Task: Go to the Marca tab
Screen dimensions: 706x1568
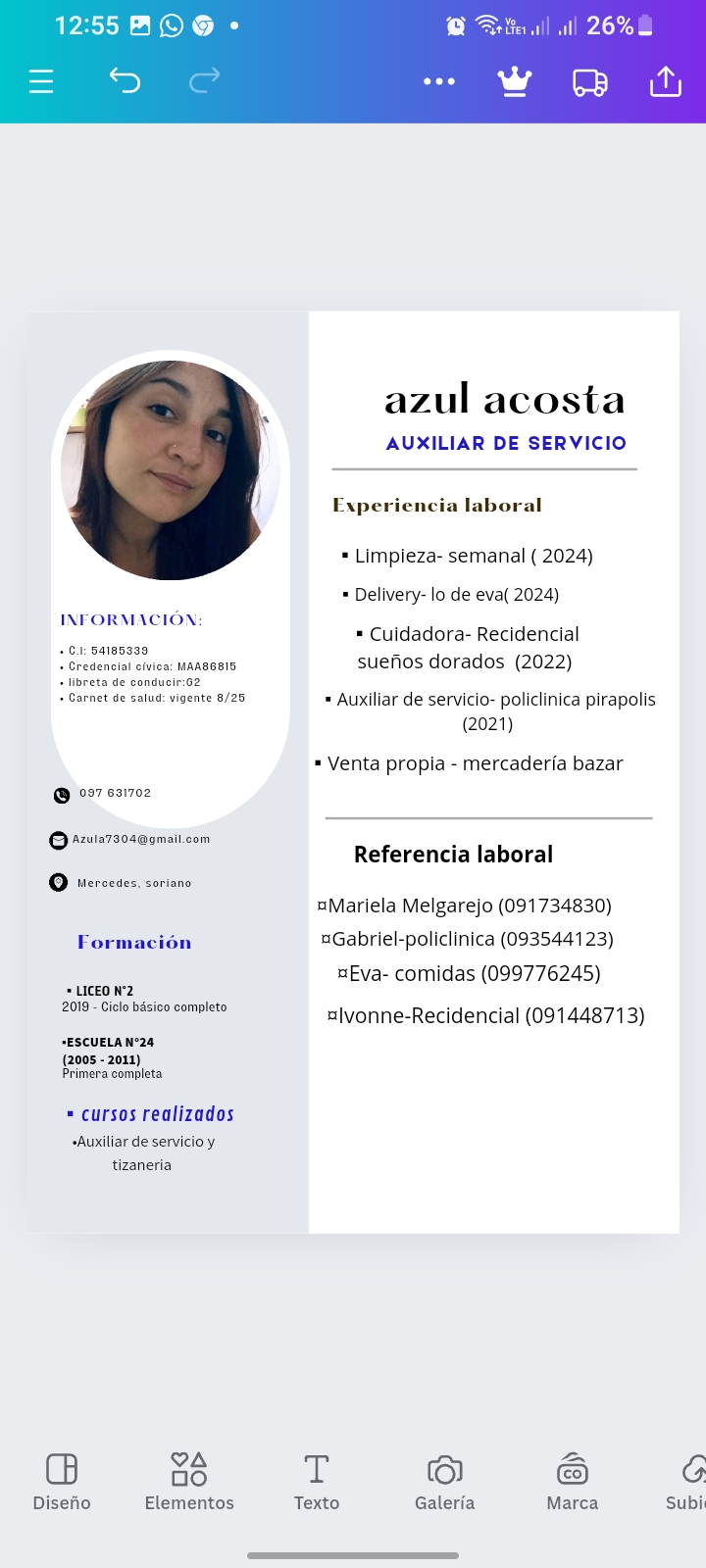Action: point(573,1482)
